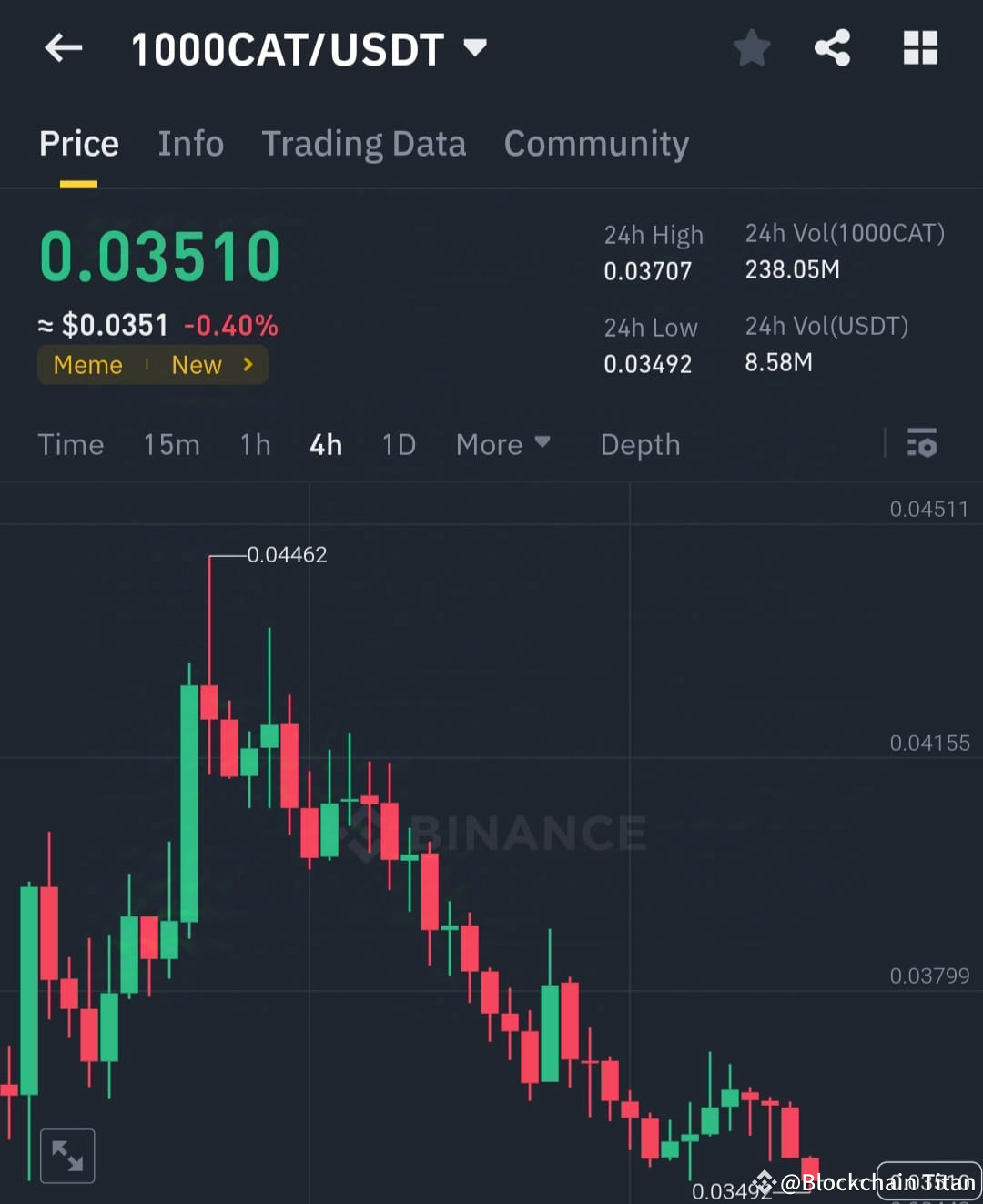The height and width of the screenshot is (1204, 983).
Task: Select the Time chart display option
Action: (71, 445)
